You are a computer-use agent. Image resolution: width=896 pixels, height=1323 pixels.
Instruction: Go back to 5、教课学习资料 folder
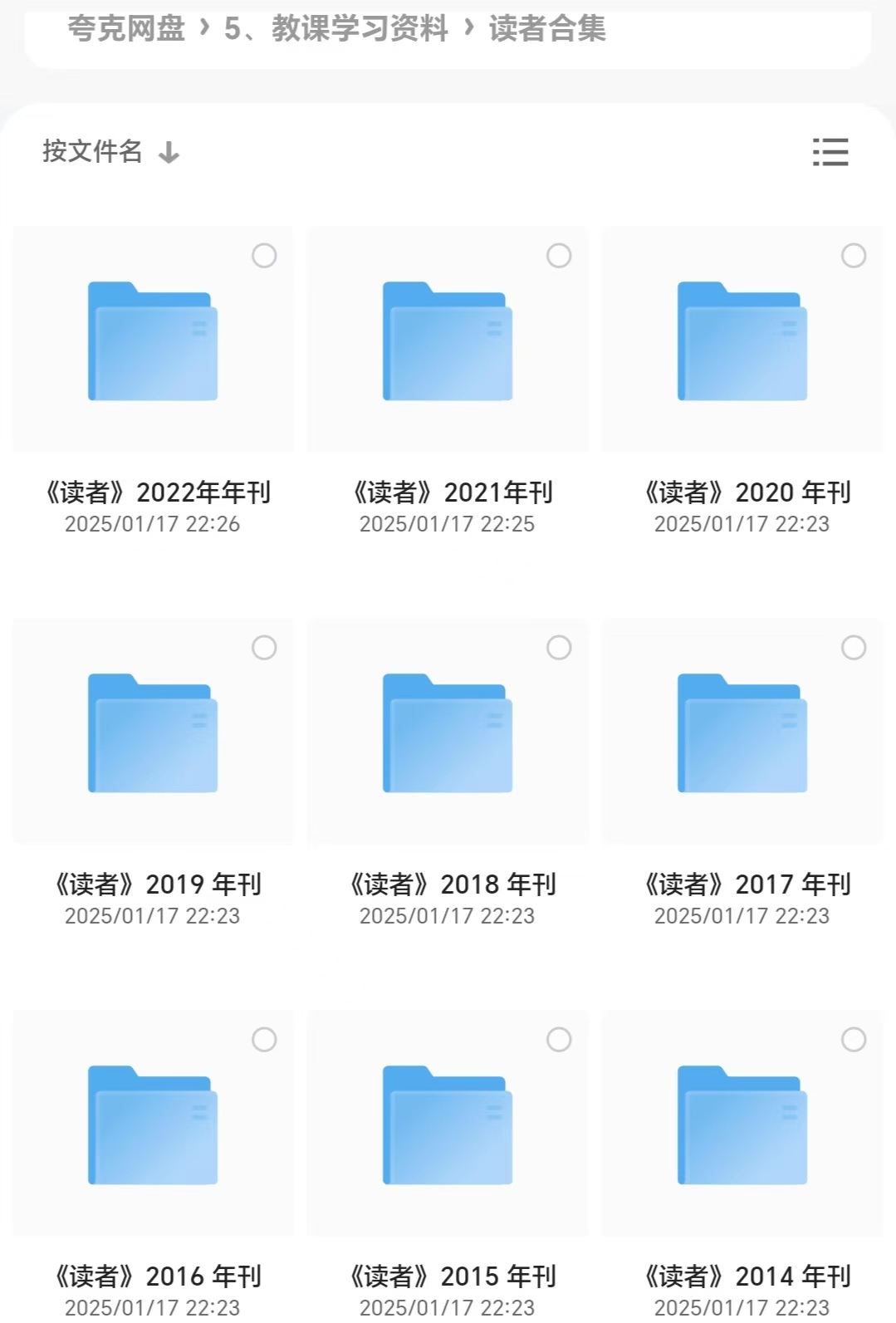(x=335, y=29)
